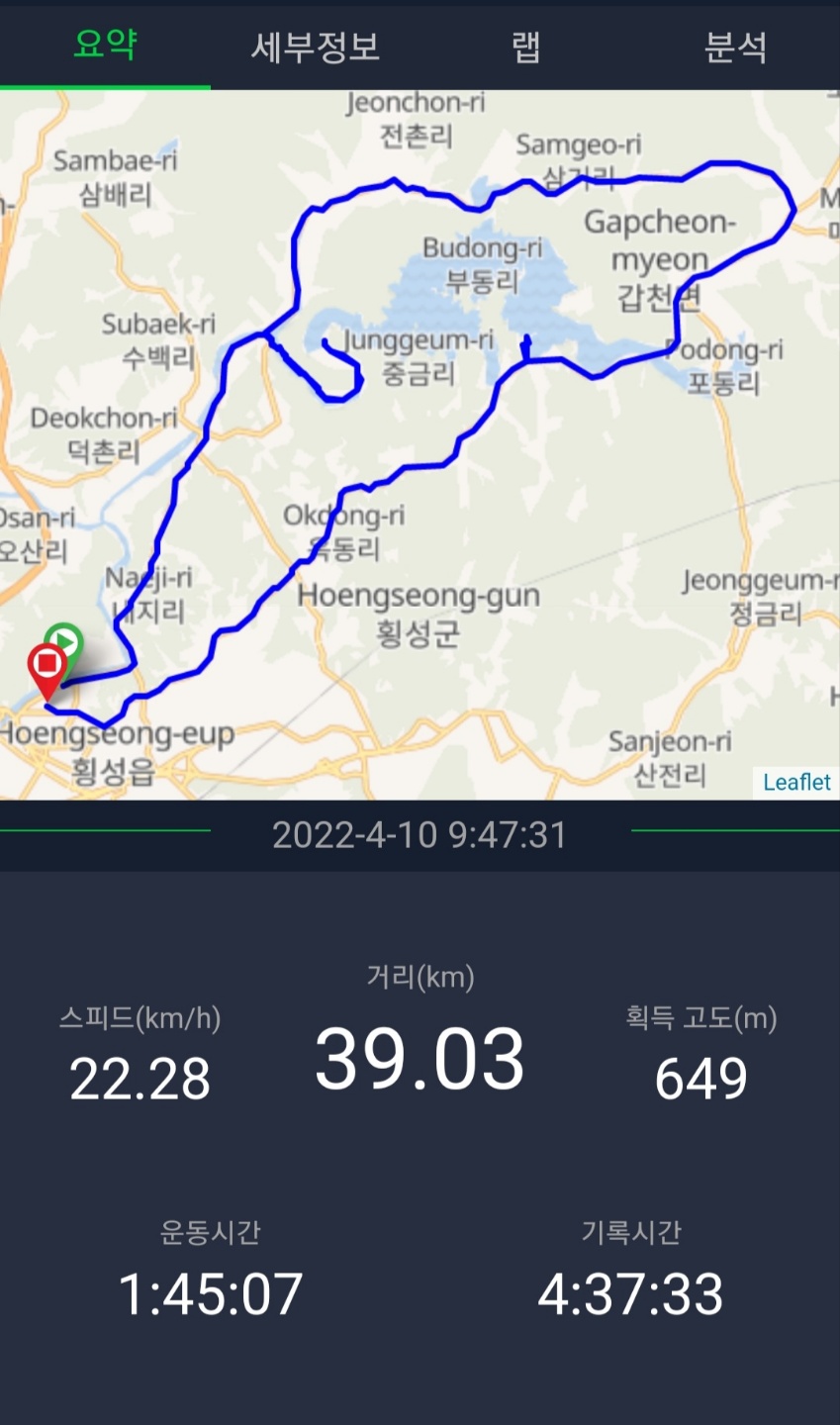The width and height of the screenshot is (840, 1425).
Task: Switch to the 세부정보 tab
Action: pyautogui.click(x=315, y=47)
